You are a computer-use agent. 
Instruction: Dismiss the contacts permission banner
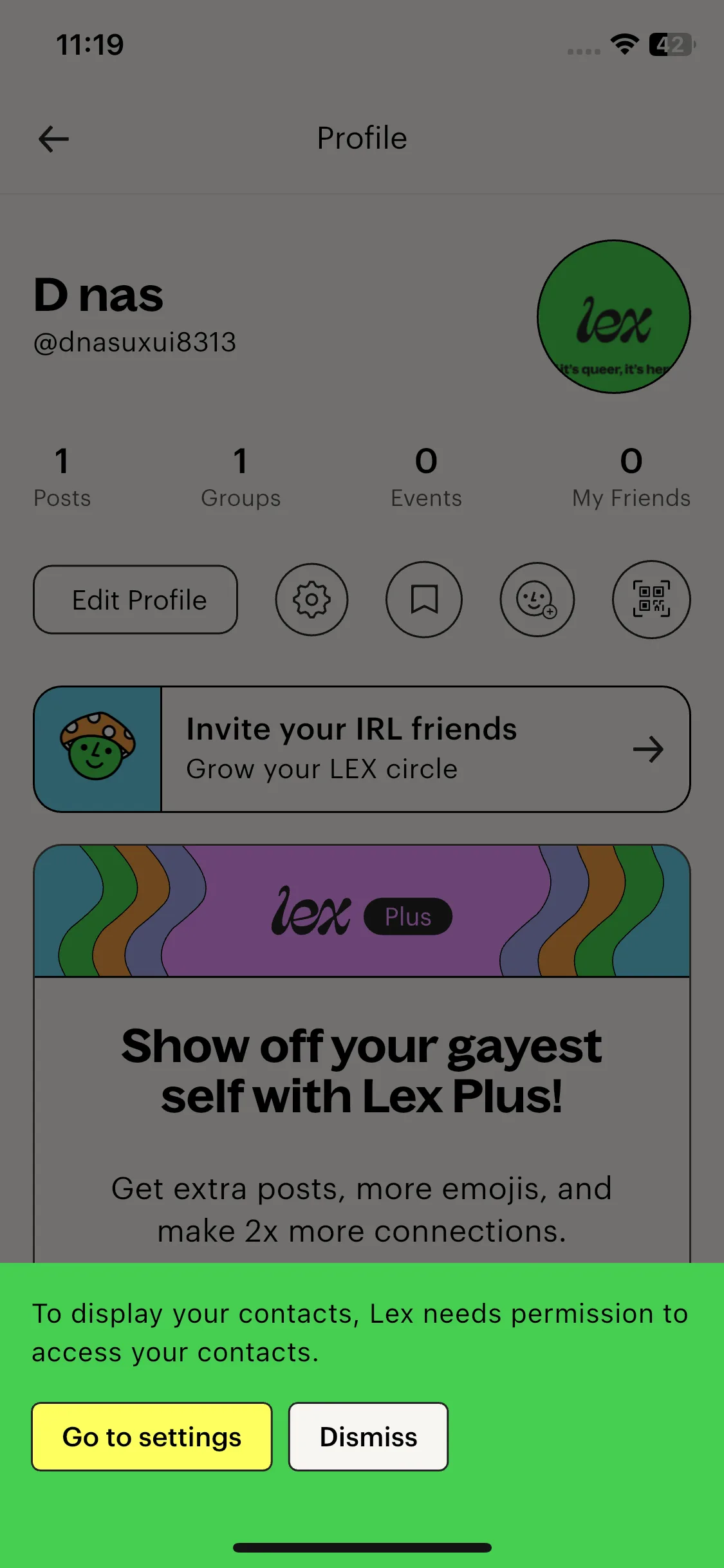(x=368, y=1437)
